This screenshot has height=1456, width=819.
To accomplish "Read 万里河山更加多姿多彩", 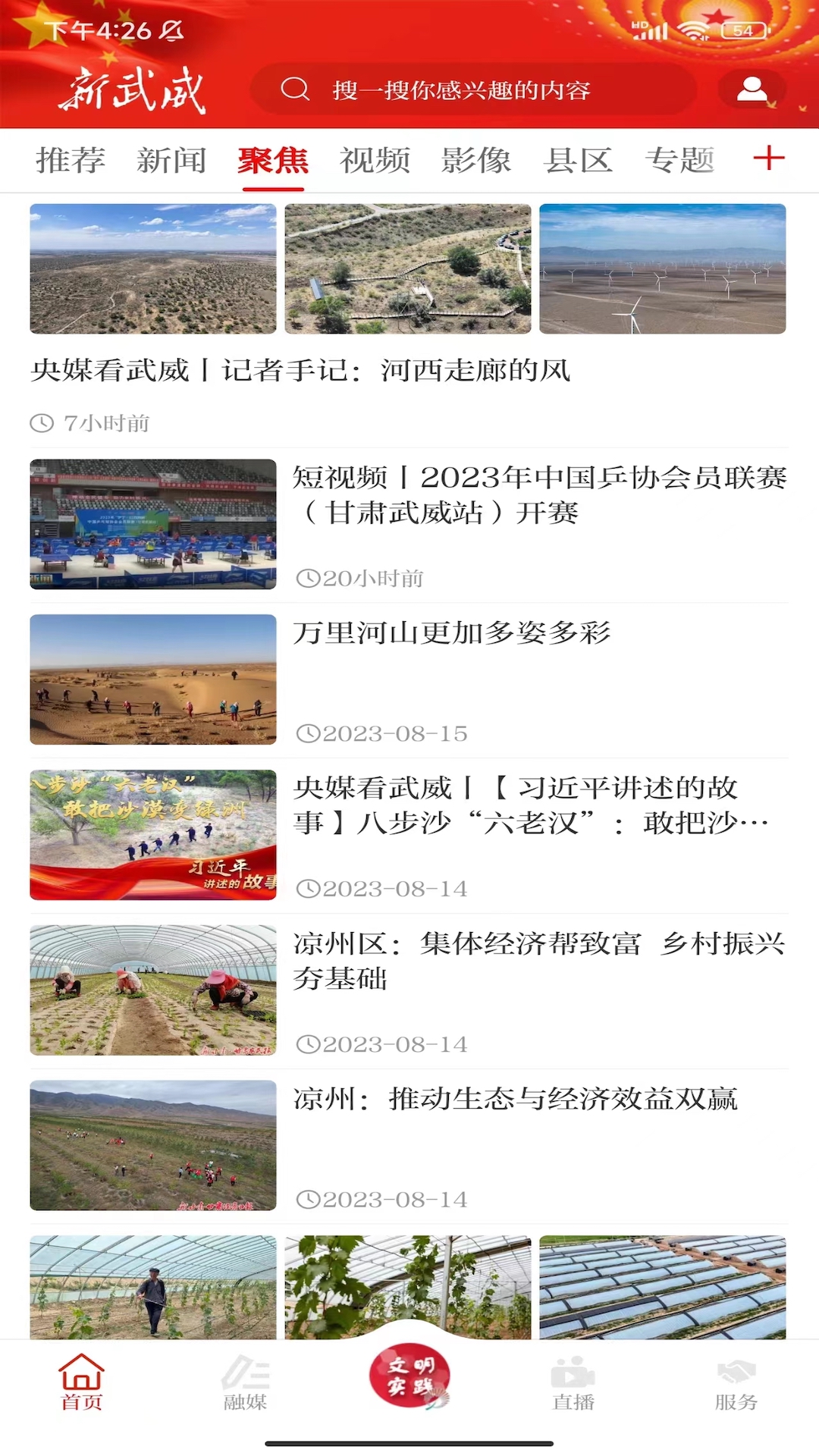I will (452, 632).
